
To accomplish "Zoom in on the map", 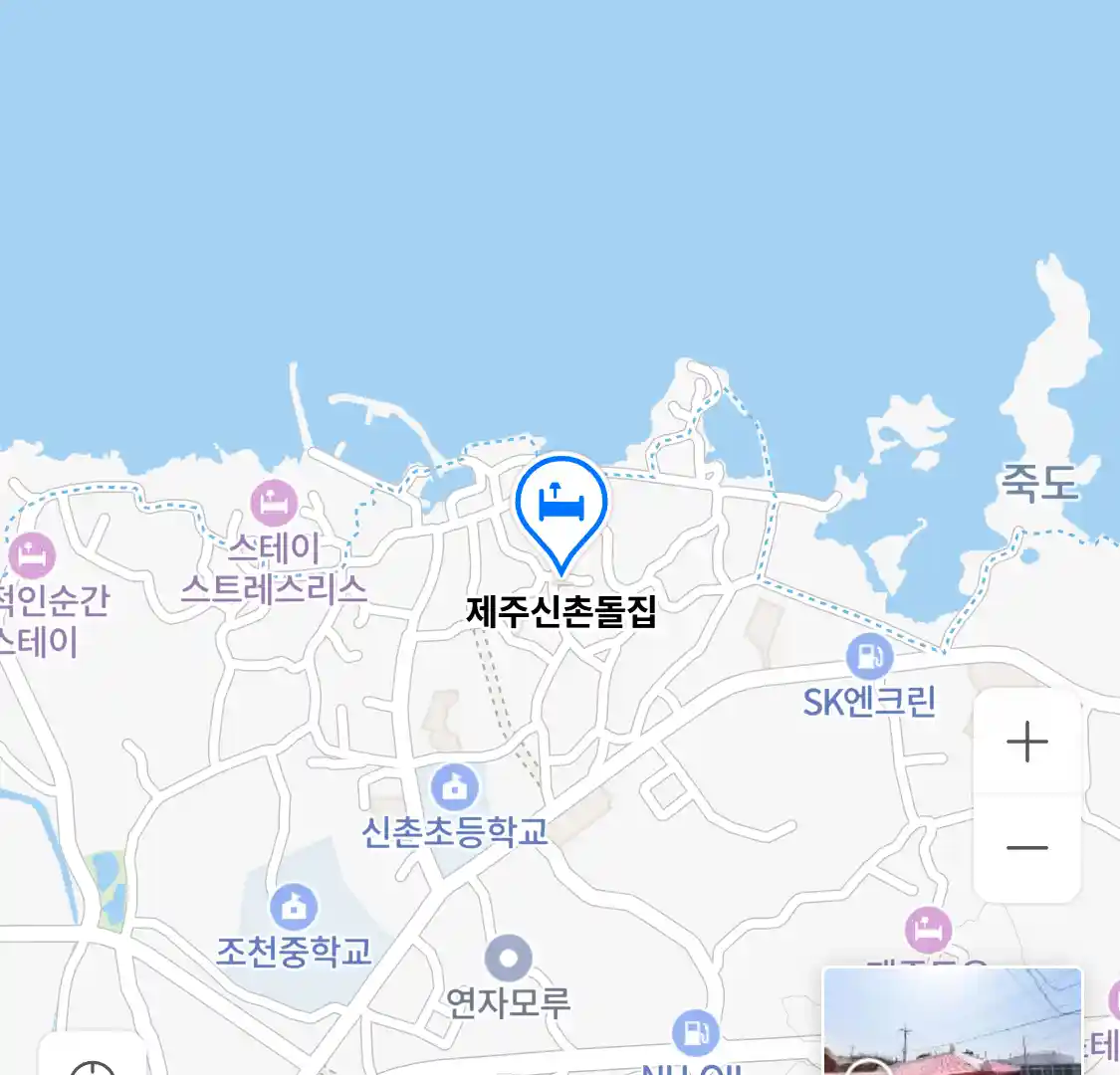I will 1026,743.
